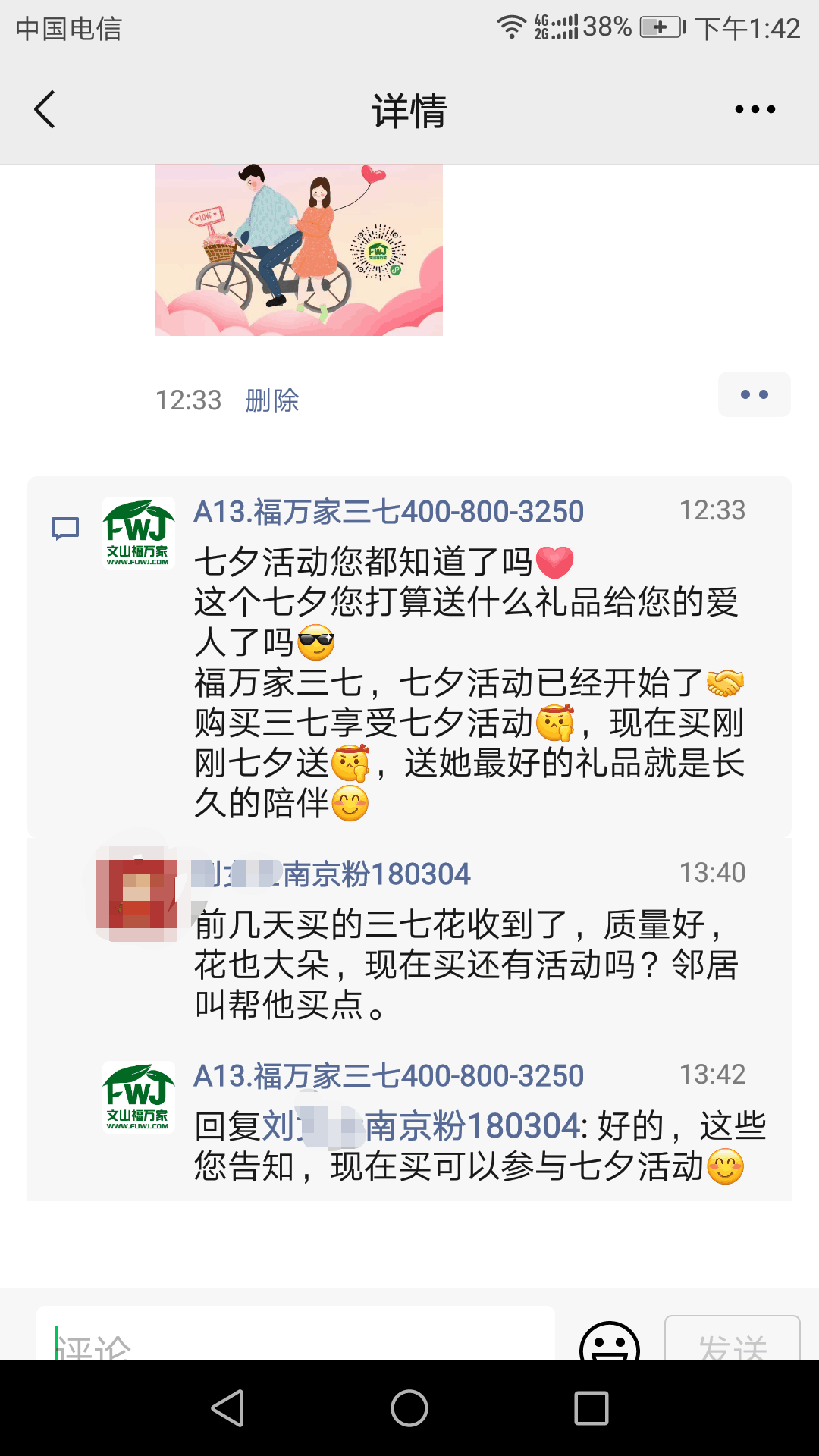Go back from the 详情 page

(x=45, y=110)
